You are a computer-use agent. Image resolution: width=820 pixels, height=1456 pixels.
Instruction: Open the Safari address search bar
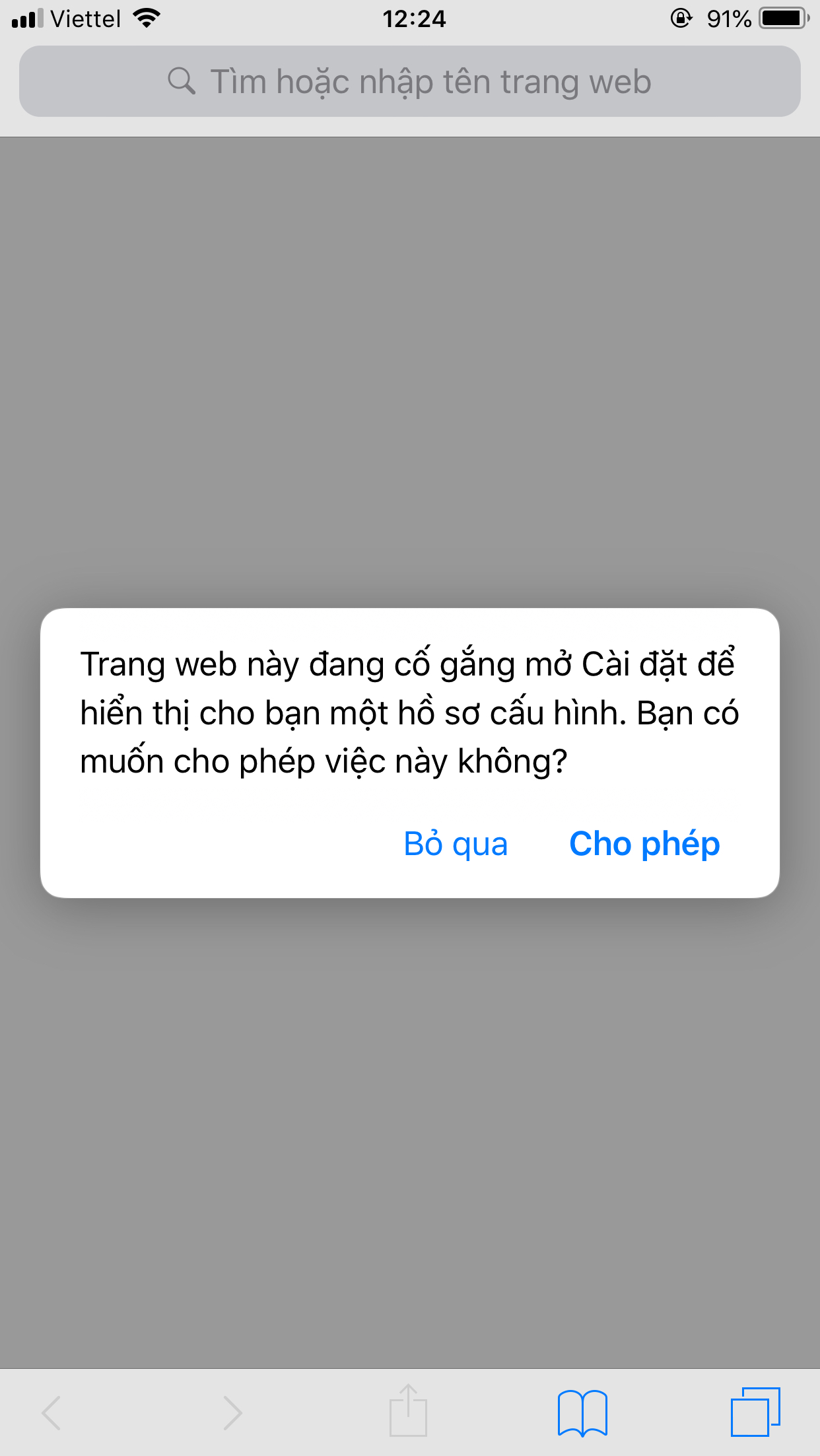pos(409,82)
